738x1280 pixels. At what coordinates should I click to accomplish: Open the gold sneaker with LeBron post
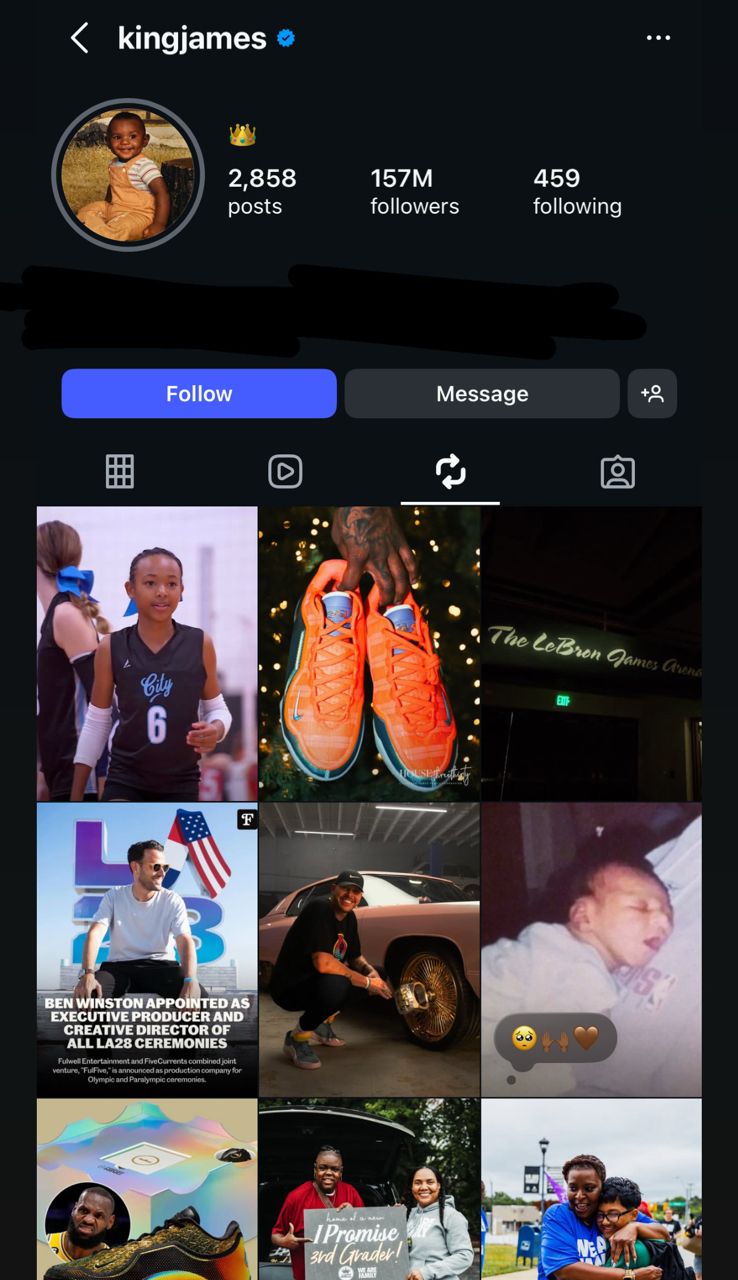(147, 1190)
